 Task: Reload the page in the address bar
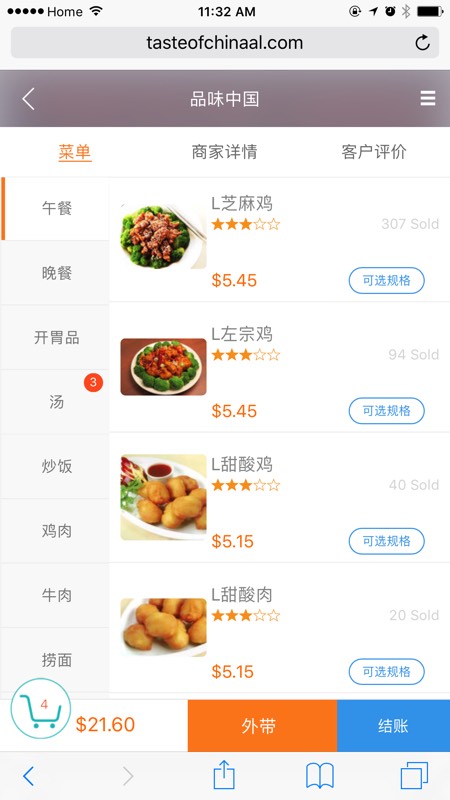coord(422,43)
